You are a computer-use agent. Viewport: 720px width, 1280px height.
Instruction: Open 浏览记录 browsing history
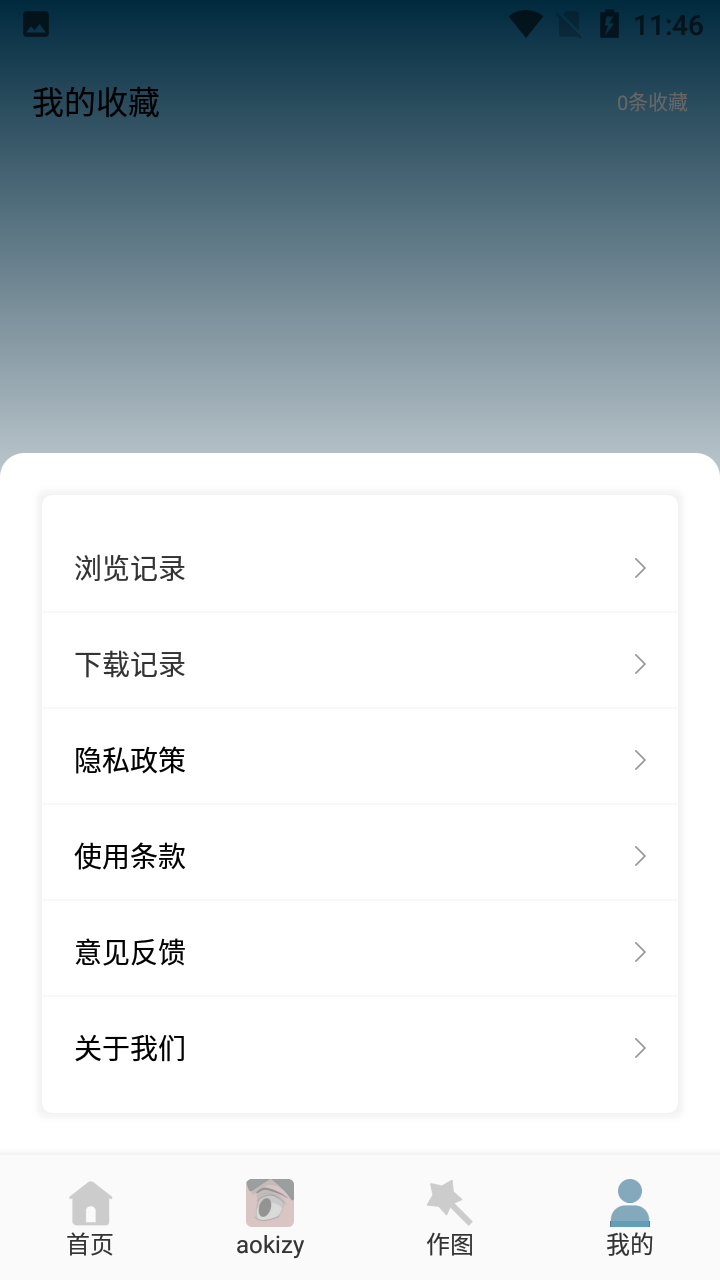click(360, 568)
